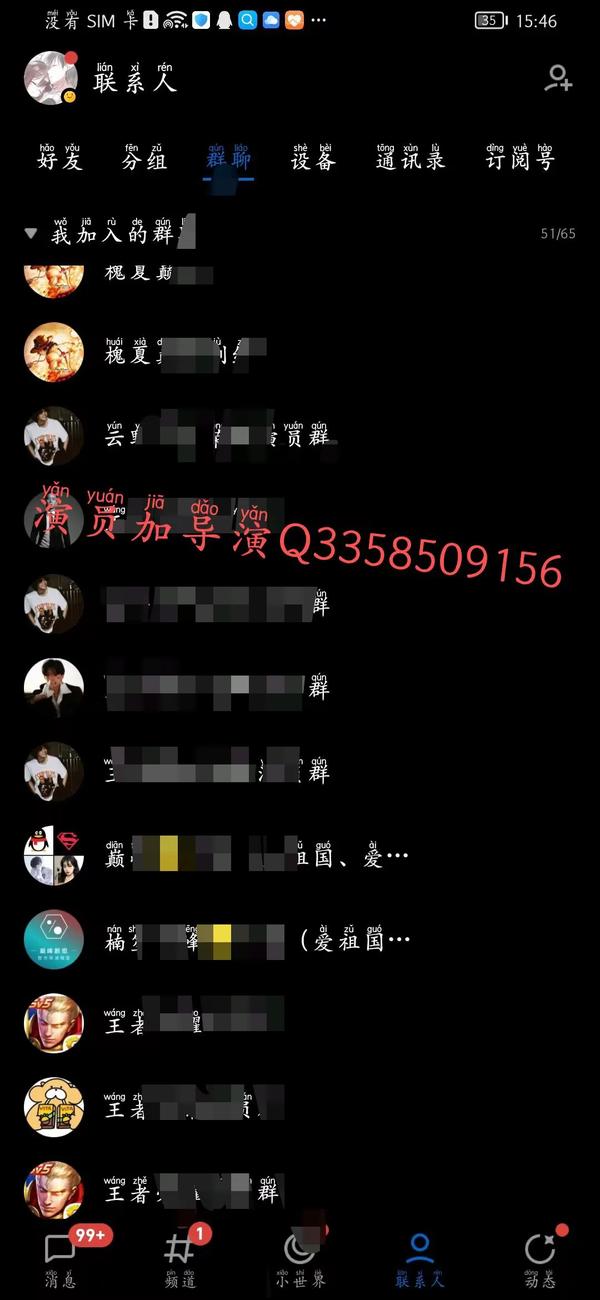Switch to the 设备 tab
This screenshot has height=1300, width=600.
click(x=313, y=160)
